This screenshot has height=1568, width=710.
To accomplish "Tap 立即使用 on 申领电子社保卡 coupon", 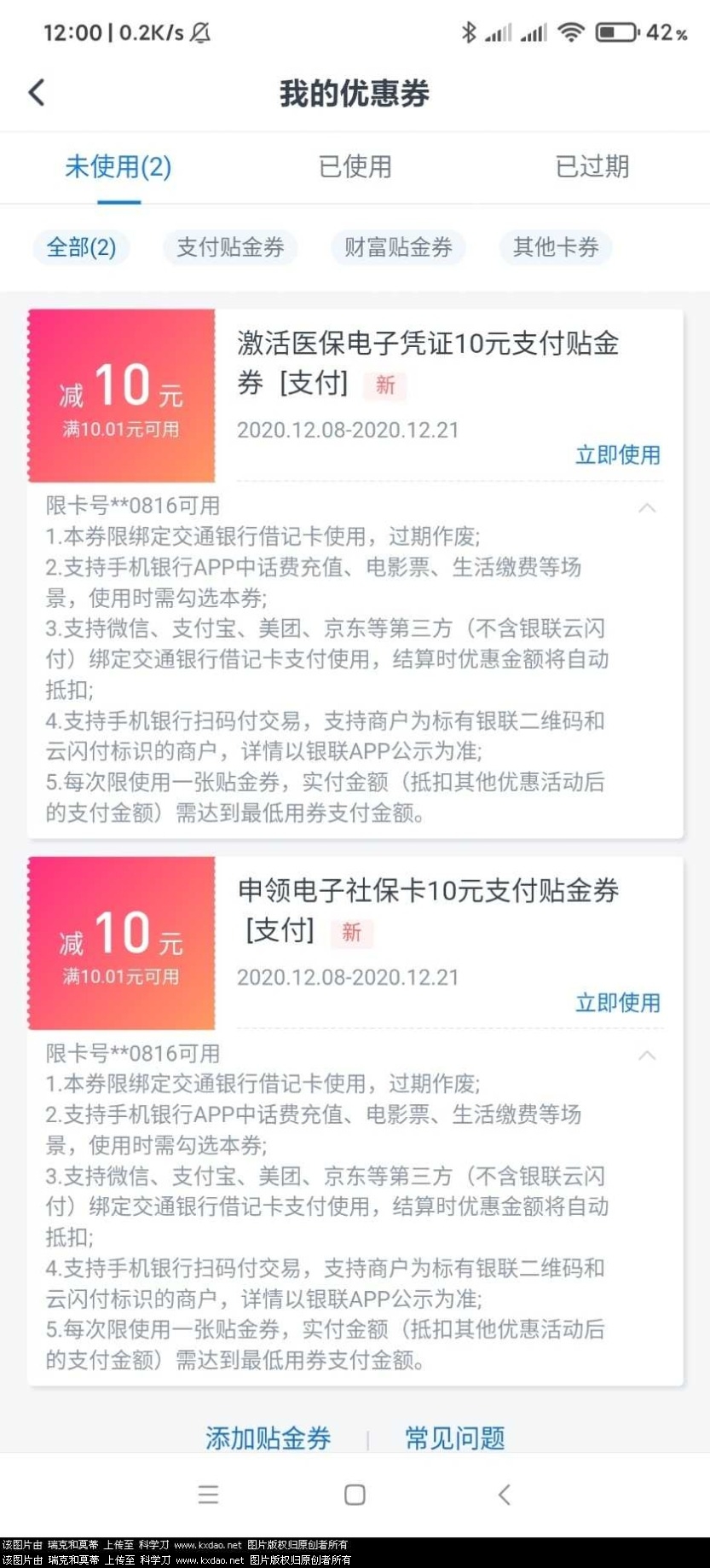I will coord(618,1002).
